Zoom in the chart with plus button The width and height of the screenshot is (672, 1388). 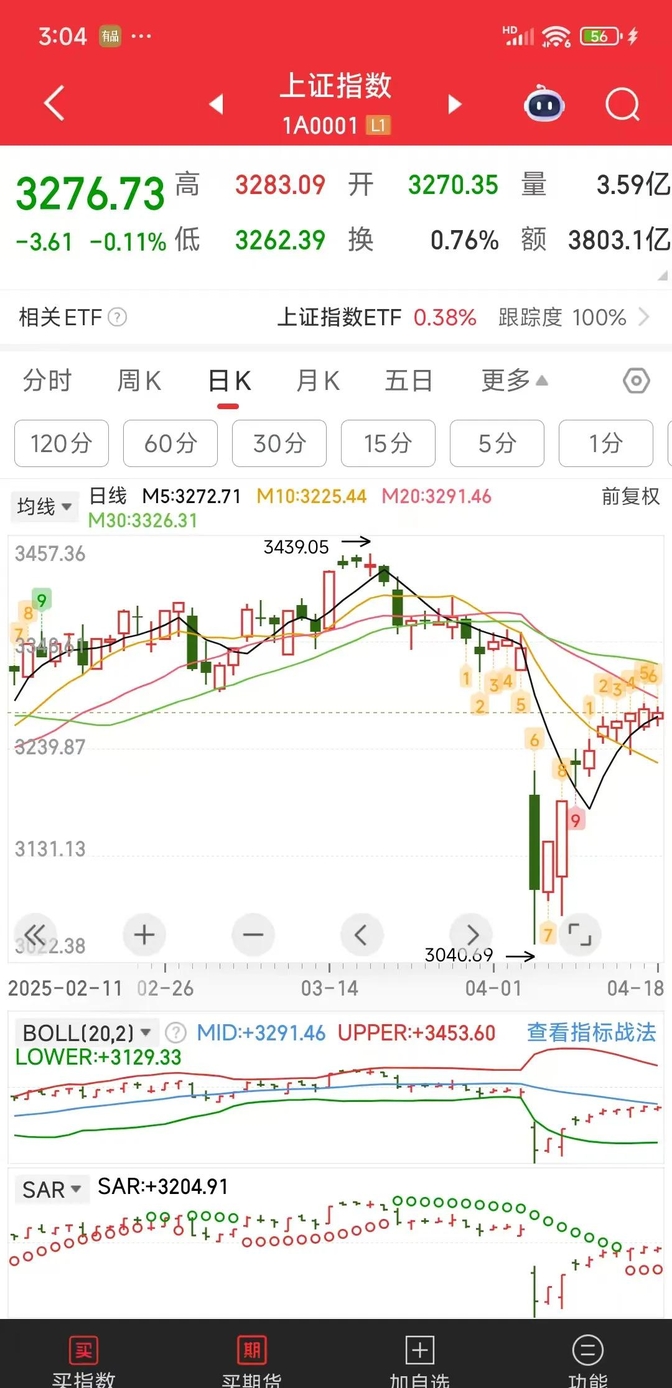click(144, 935)
